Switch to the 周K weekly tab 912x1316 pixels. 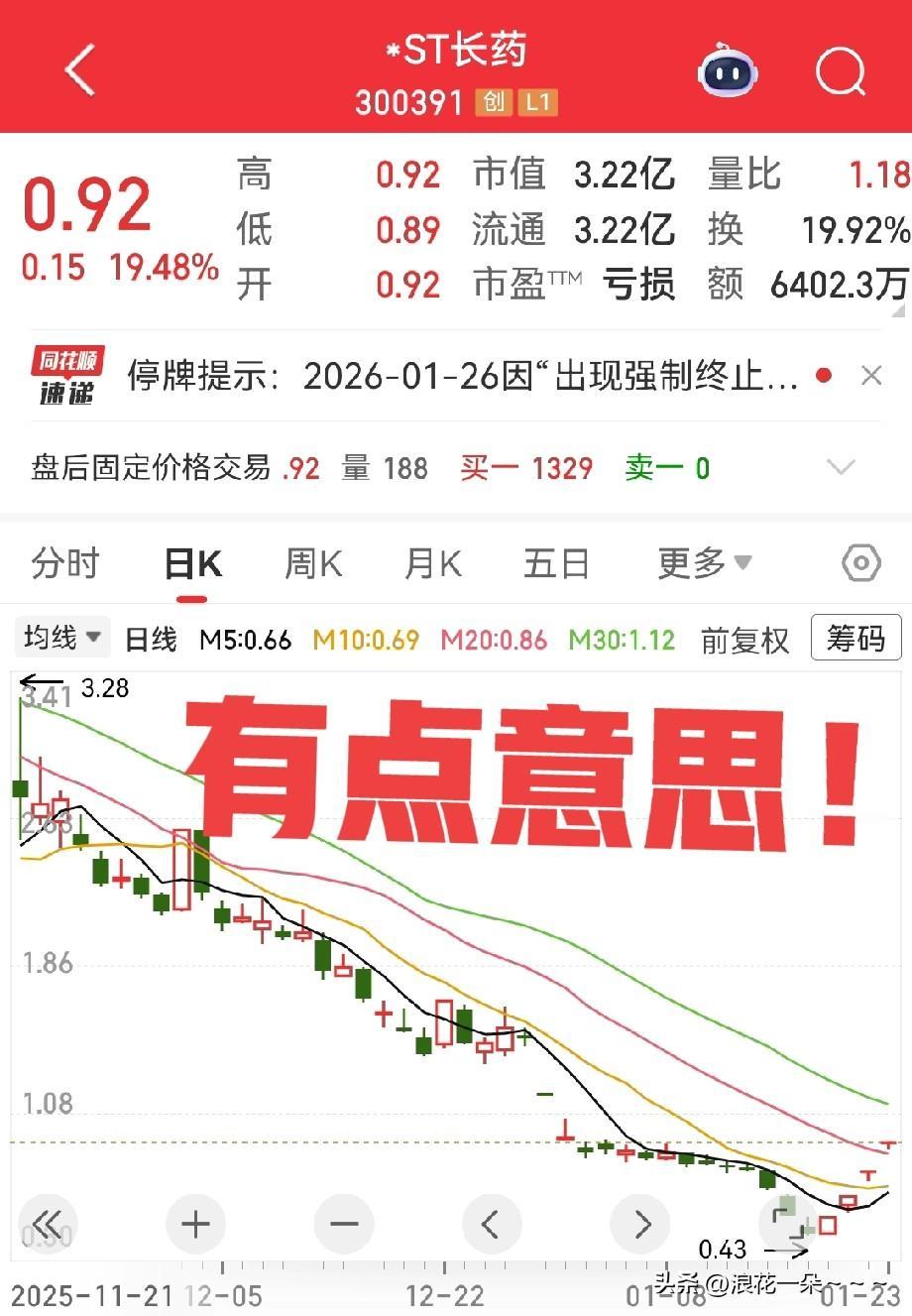coord(311,562)
